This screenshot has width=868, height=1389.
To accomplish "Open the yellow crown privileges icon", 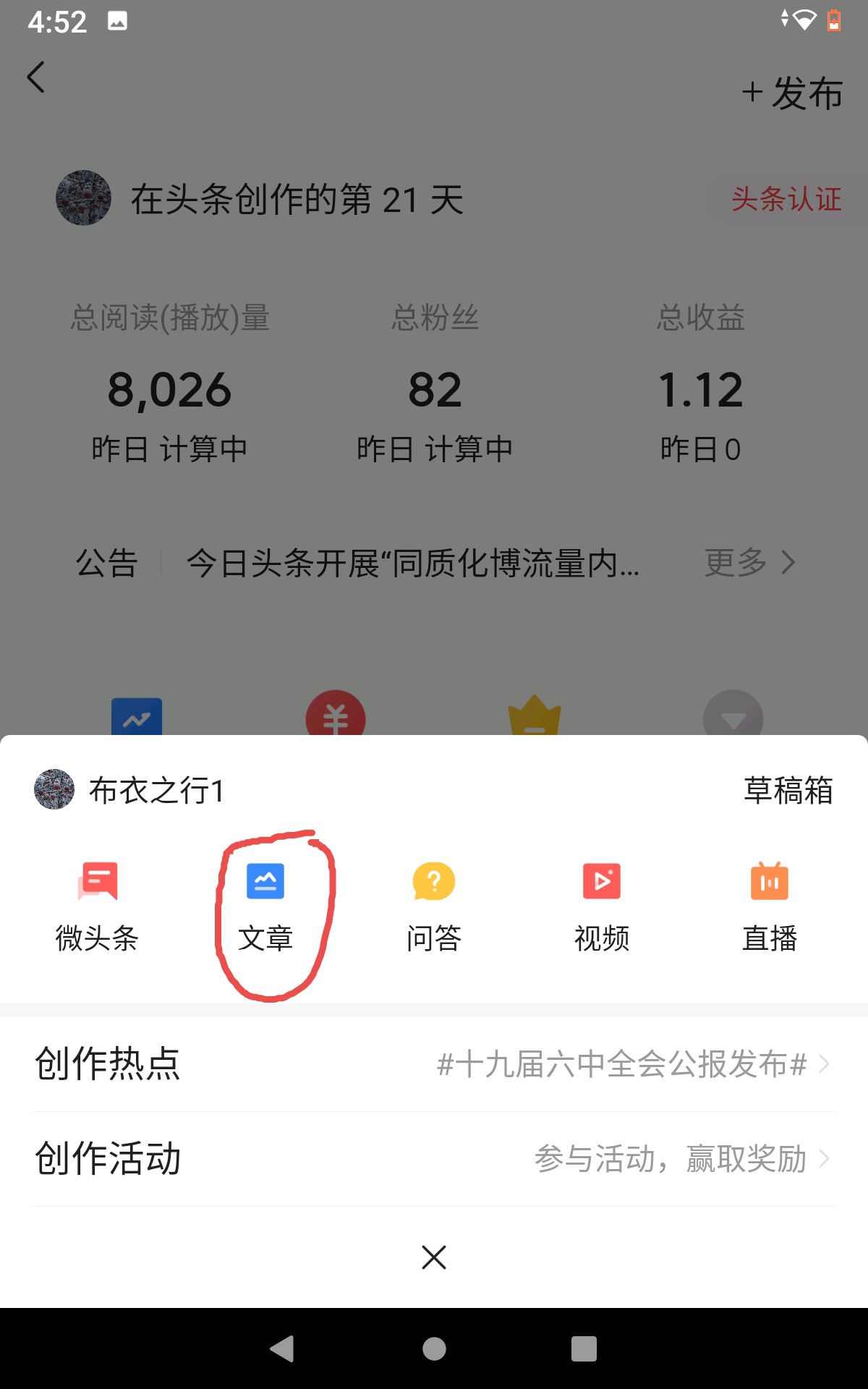I will click(534, 718).
